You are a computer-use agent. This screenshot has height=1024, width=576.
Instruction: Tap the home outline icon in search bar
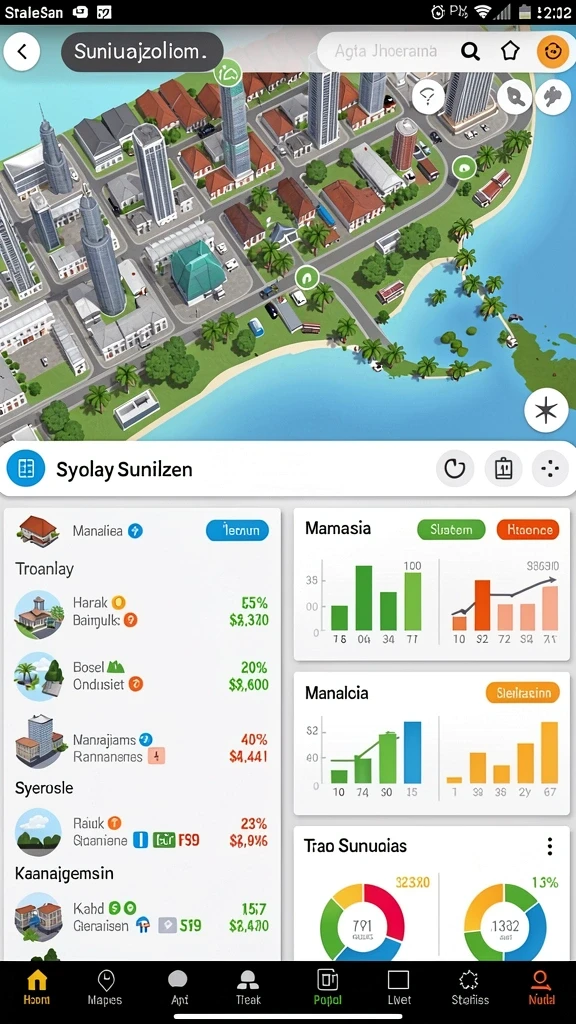tap(510, 51)
